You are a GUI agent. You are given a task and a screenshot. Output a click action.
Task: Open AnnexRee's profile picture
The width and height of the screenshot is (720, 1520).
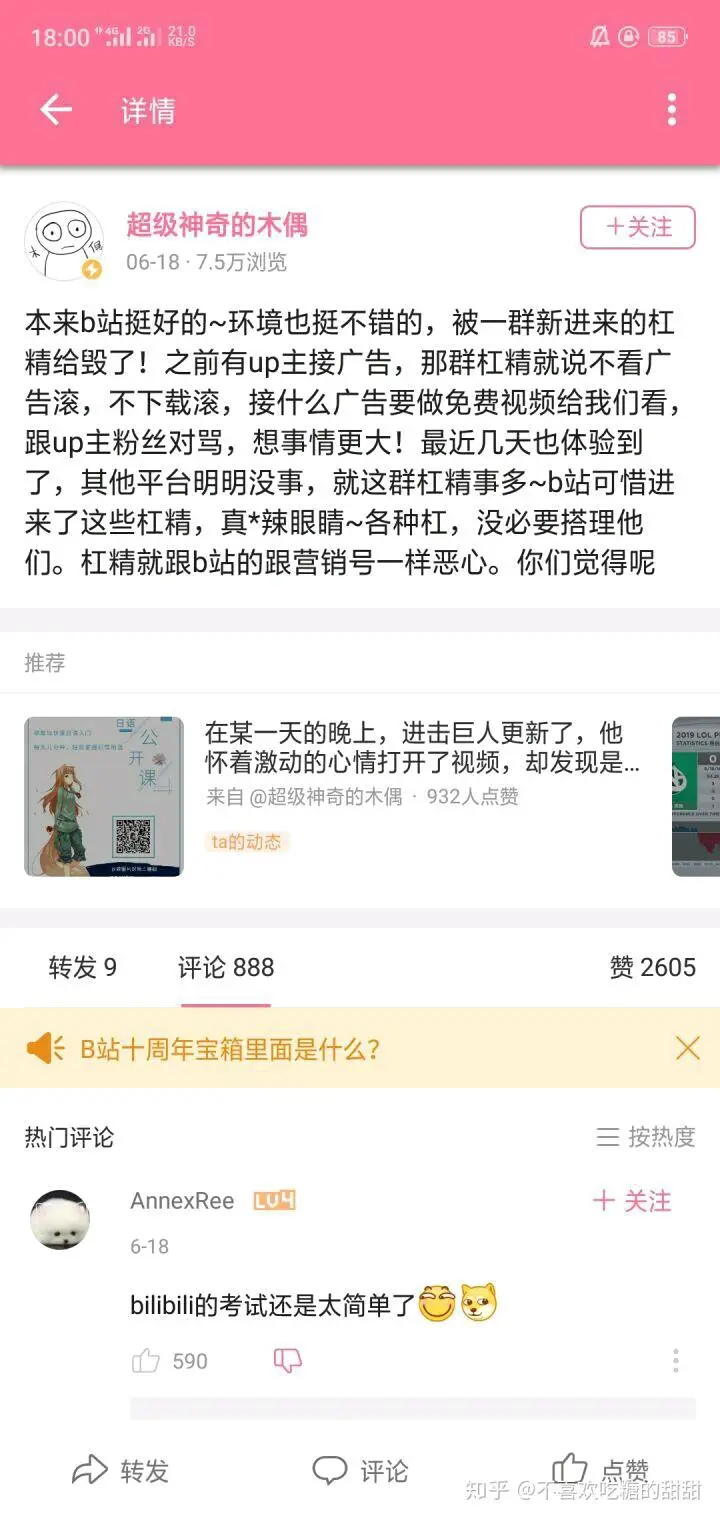coord(60,1220)
